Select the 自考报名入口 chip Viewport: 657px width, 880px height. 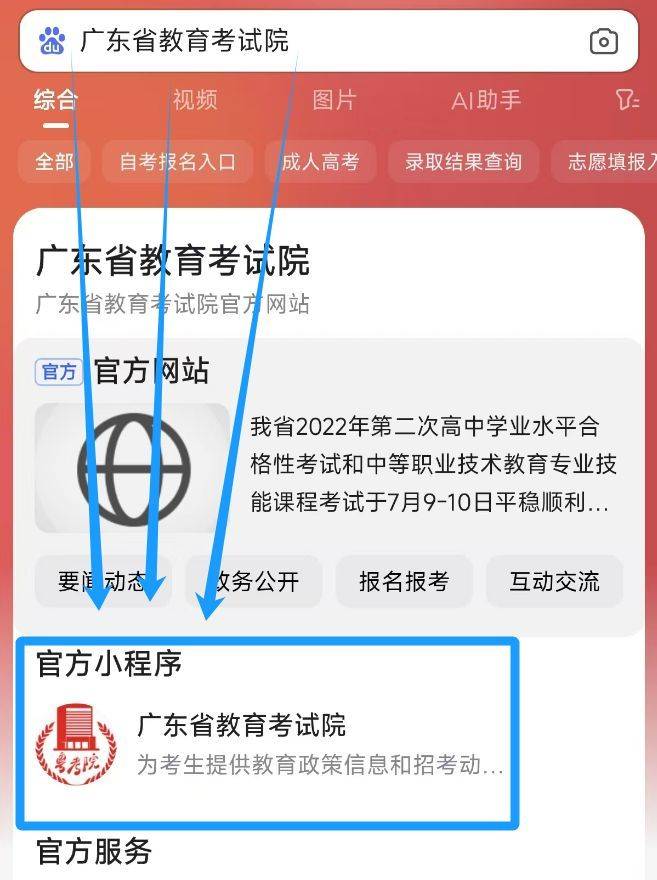click(177, 162)
